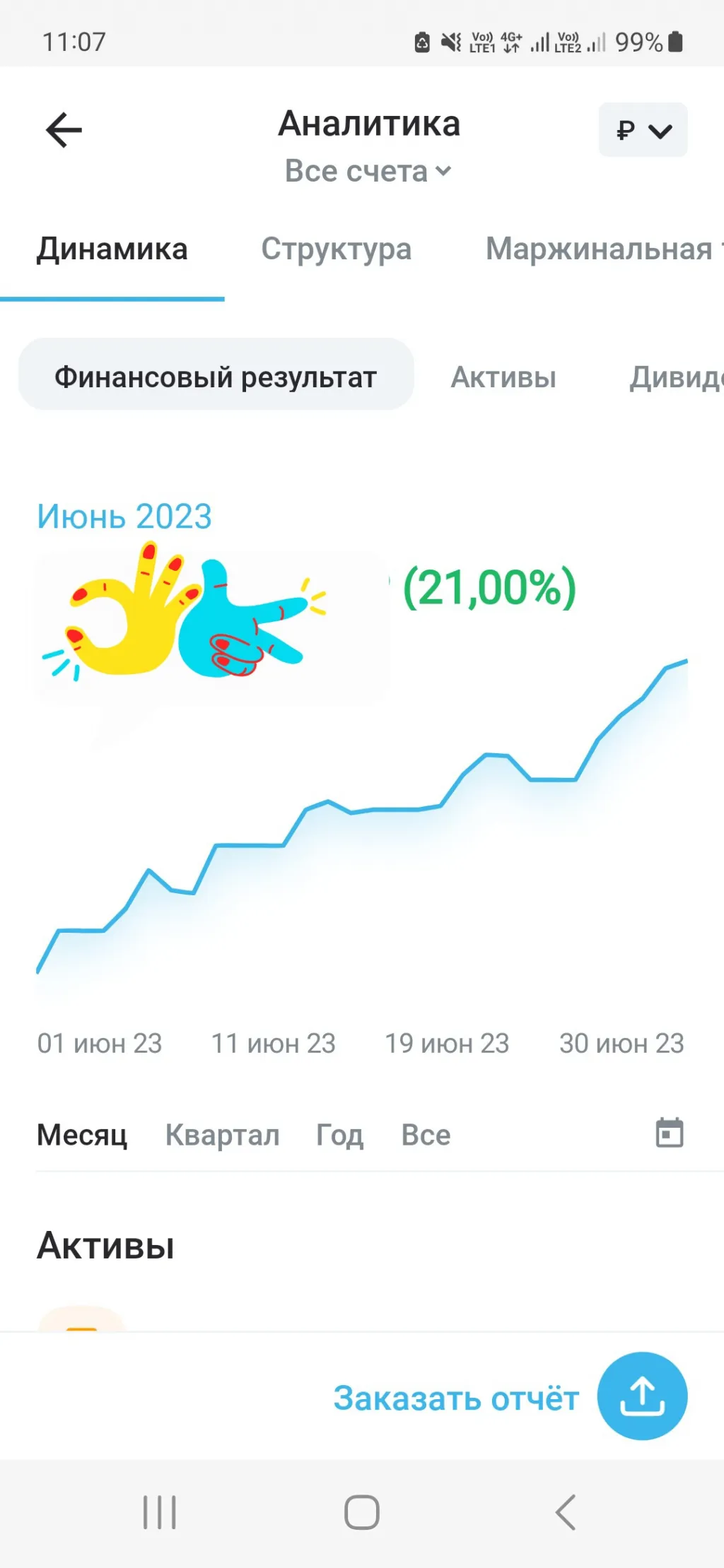Expand the Все счета account selector
This screenshot has width=724, height=1568.
pyautogui.click(x=368, y=171)
